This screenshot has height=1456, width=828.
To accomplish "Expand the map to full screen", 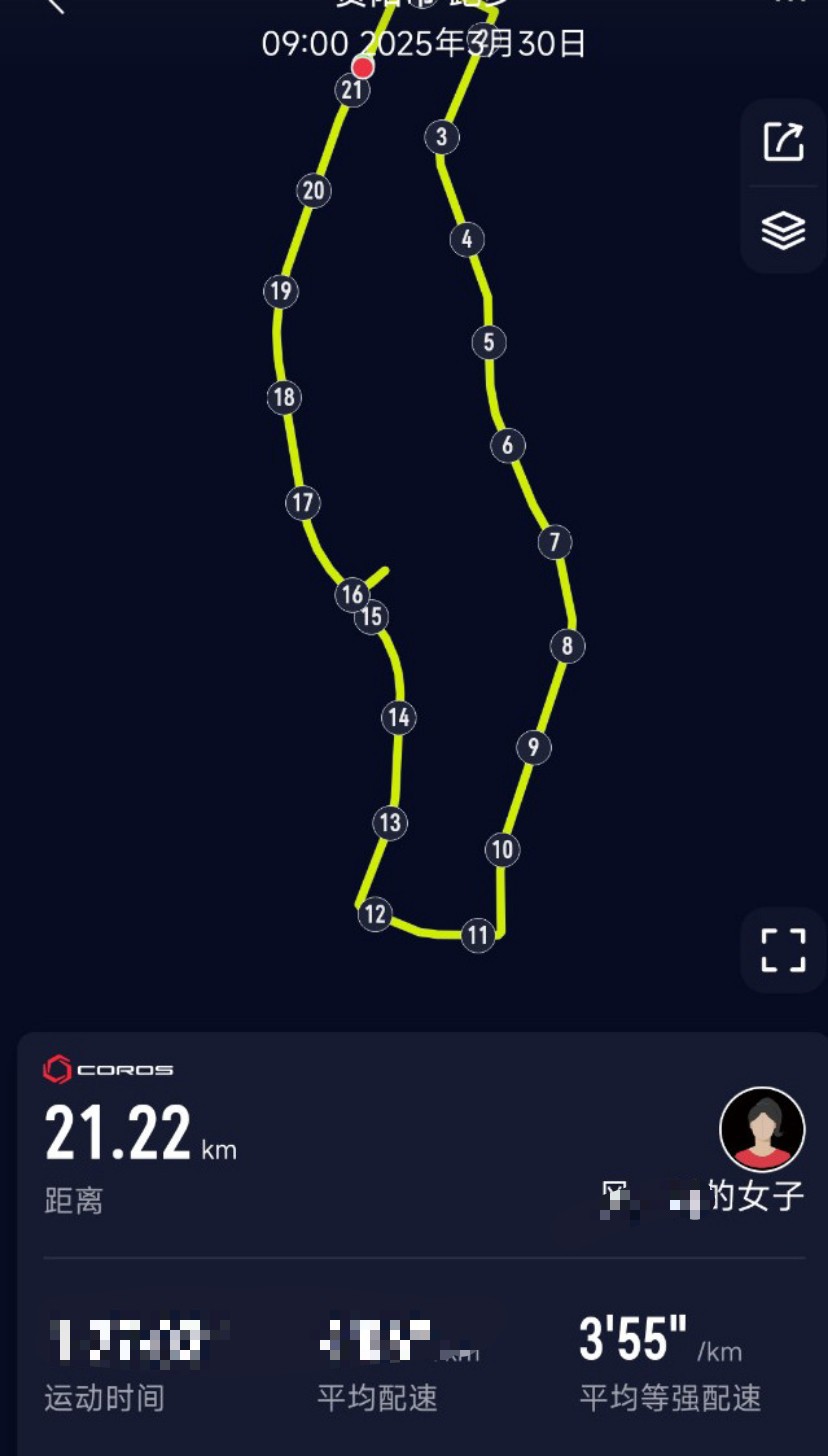I will pos(784,950).
